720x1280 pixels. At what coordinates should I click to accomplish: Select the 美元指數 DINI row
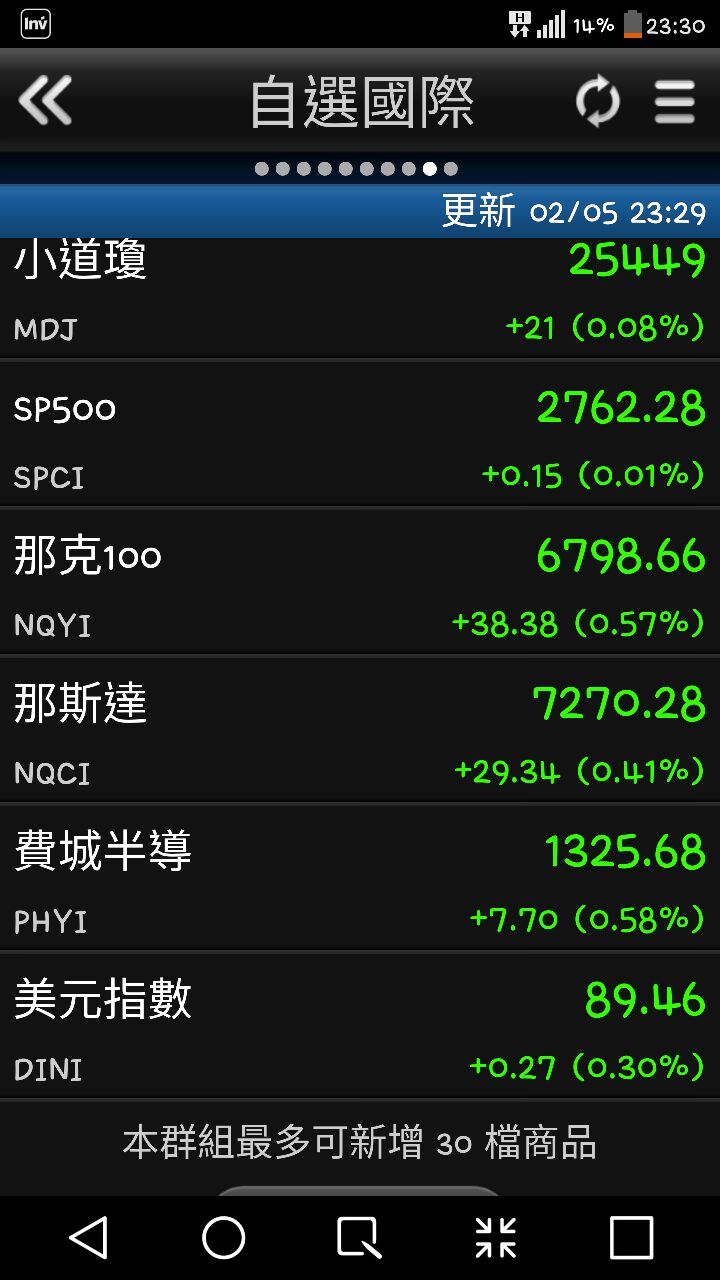pyautogui.click(x=360, y=1026)
